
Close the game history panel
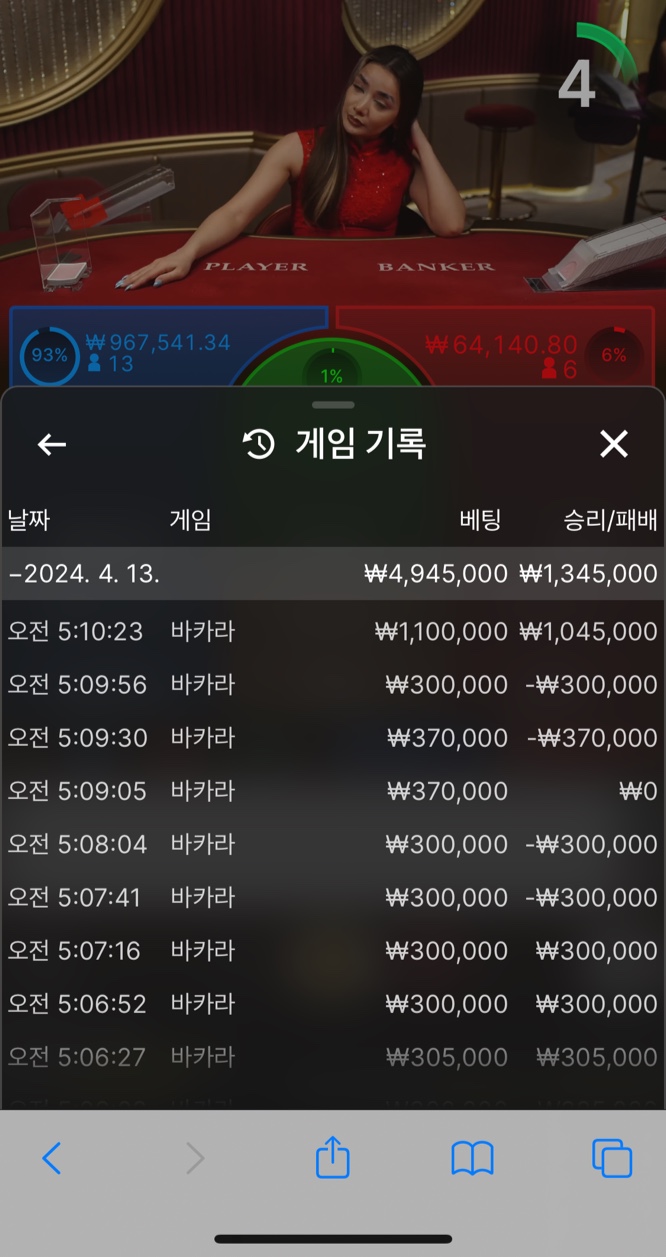point(614,444)
